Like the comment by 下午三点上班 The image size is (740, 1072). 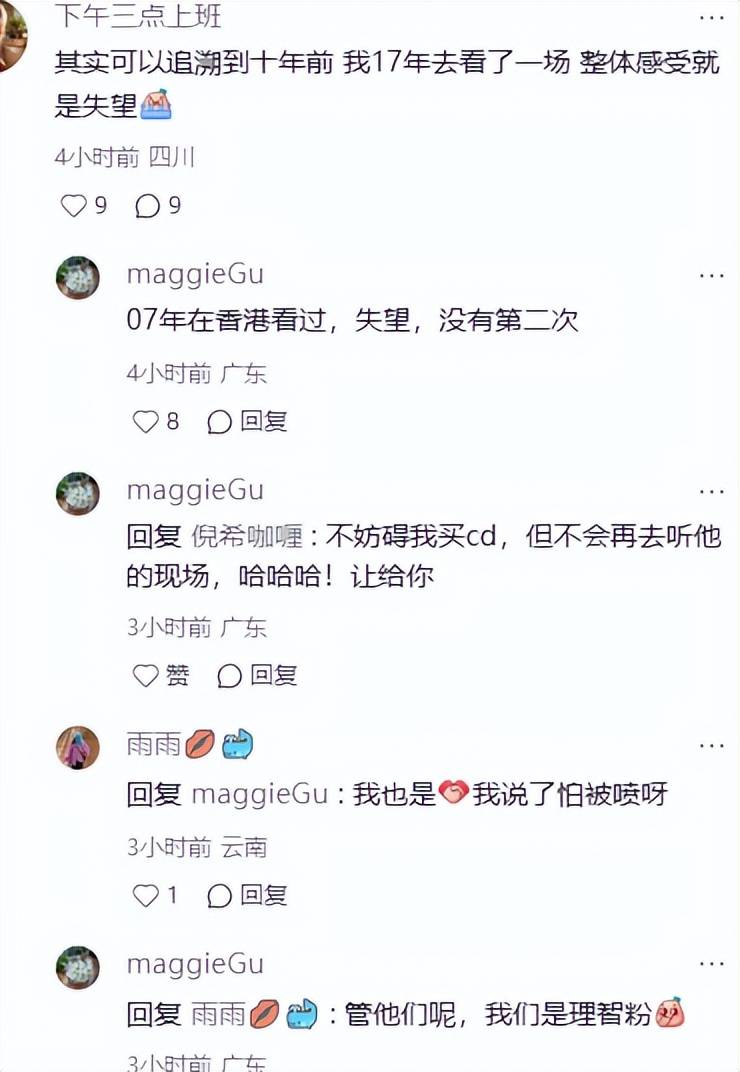tap(83, 206)
